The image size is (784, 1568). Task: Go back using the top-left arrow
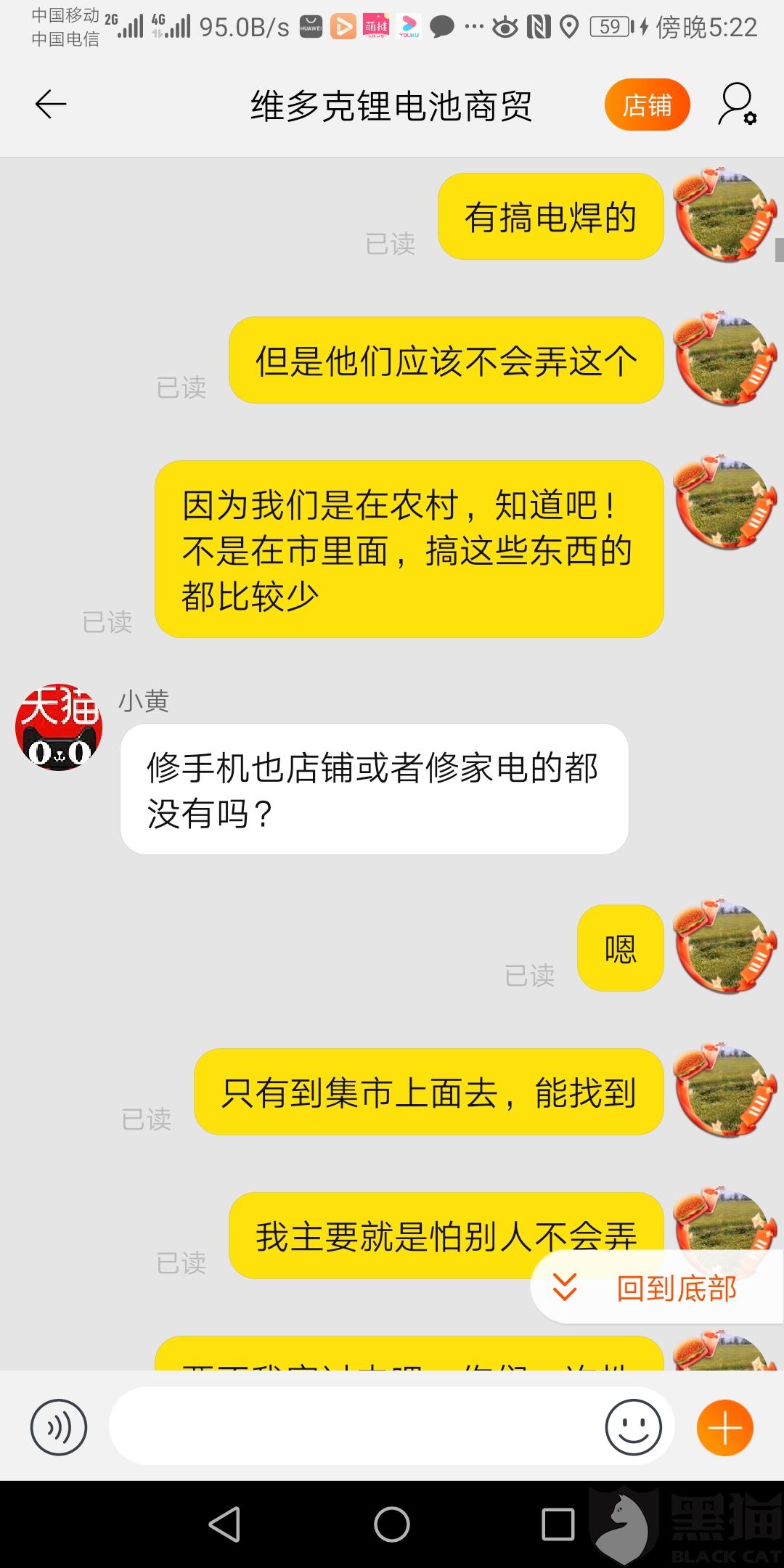[51, 105]
